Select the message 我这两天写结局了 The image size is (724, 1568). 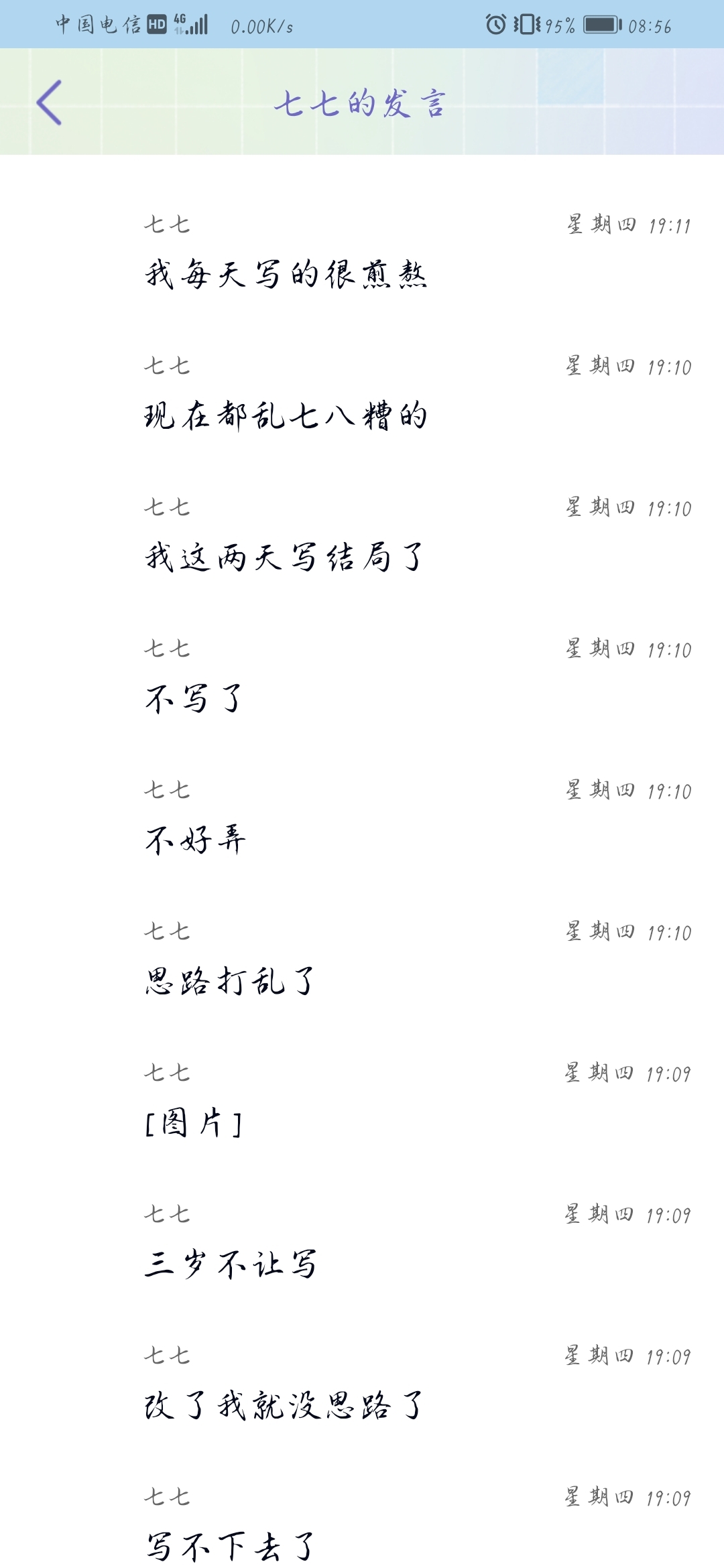tap(284, 557)
